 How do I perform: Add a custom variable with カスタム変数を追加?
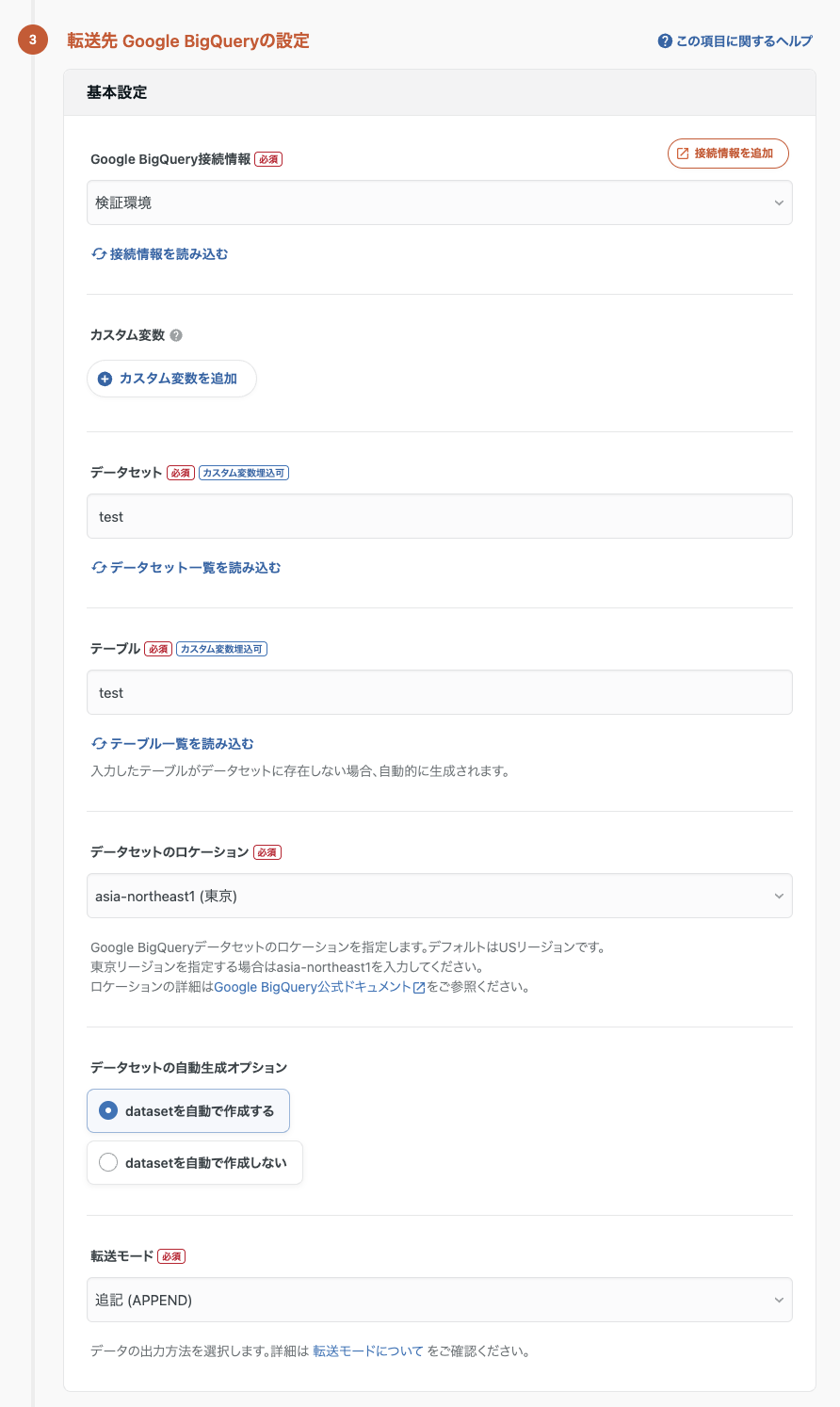coord(171,379)
